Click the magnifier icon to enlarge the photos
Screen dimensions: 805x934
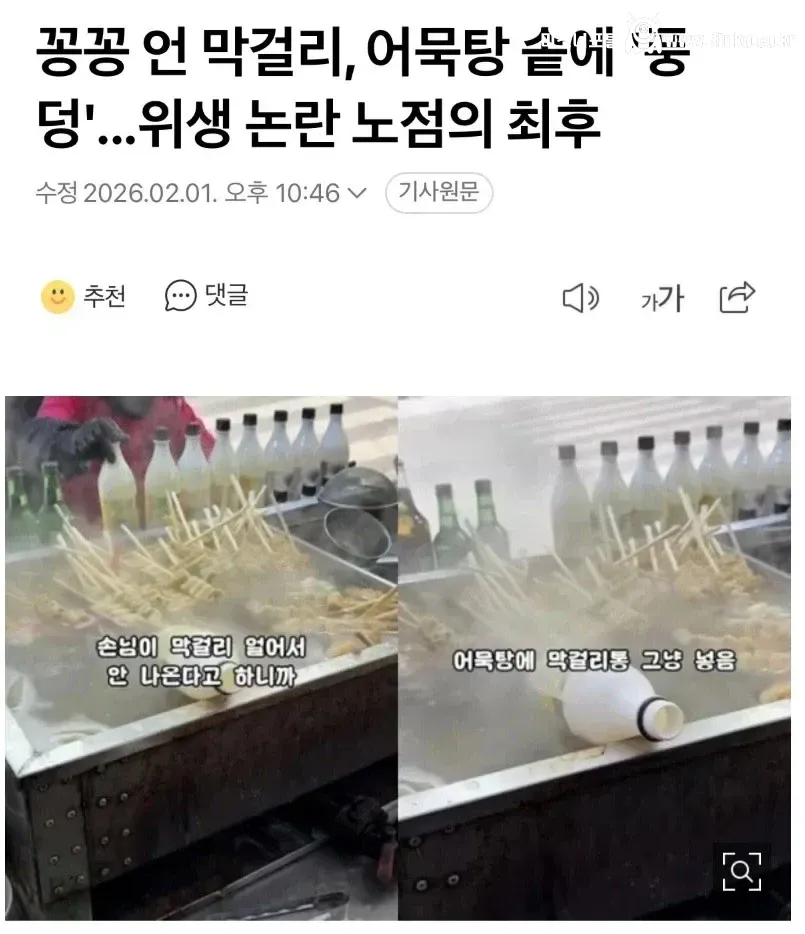[740, 870]
